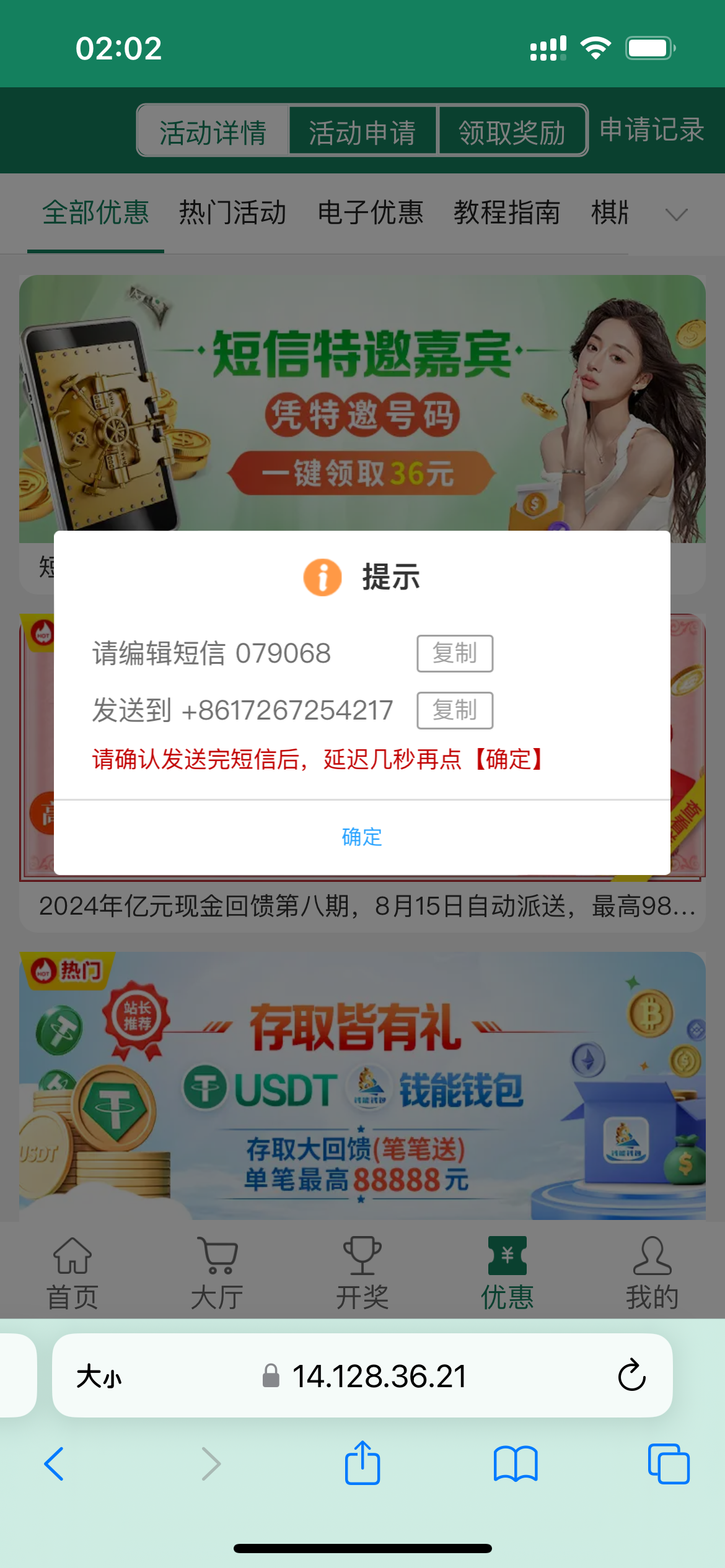Open the 教程指南 category tab

(507, 213)
